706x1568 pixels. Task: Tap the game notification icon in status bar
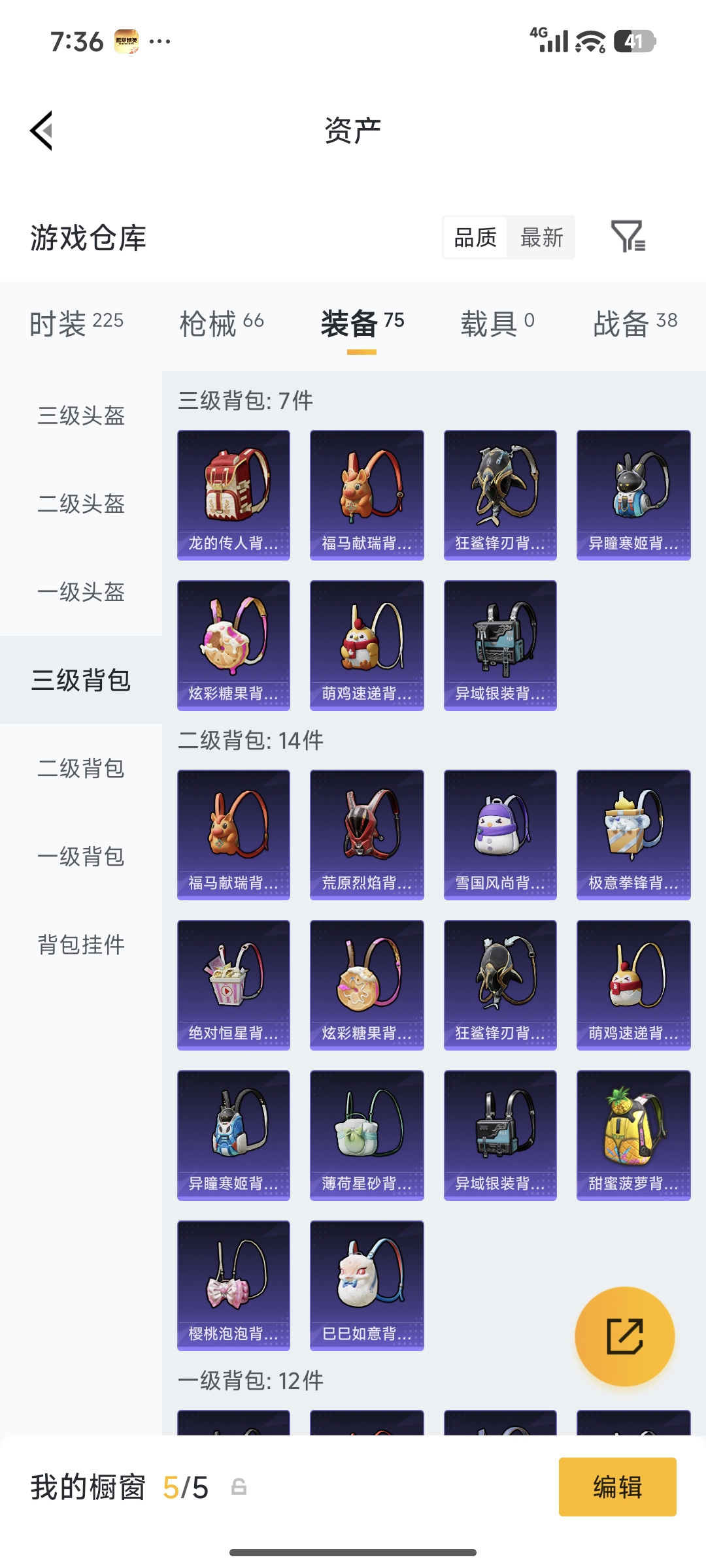(126, 41)
